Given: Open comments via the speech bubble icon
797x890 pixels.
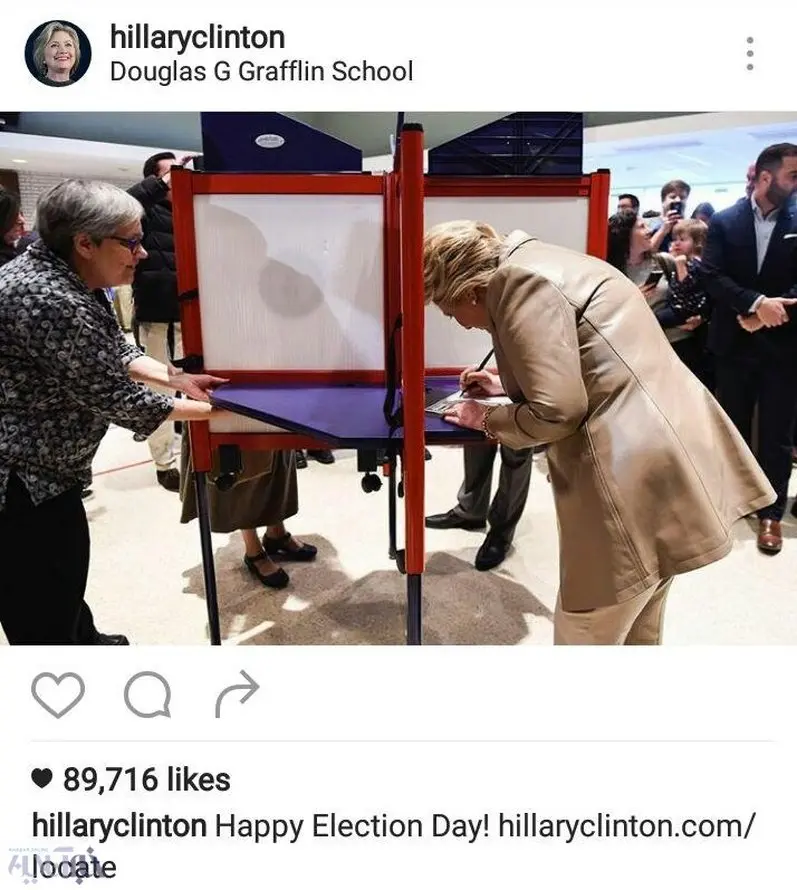Looking at the screenshot, I should click(147, 694).
